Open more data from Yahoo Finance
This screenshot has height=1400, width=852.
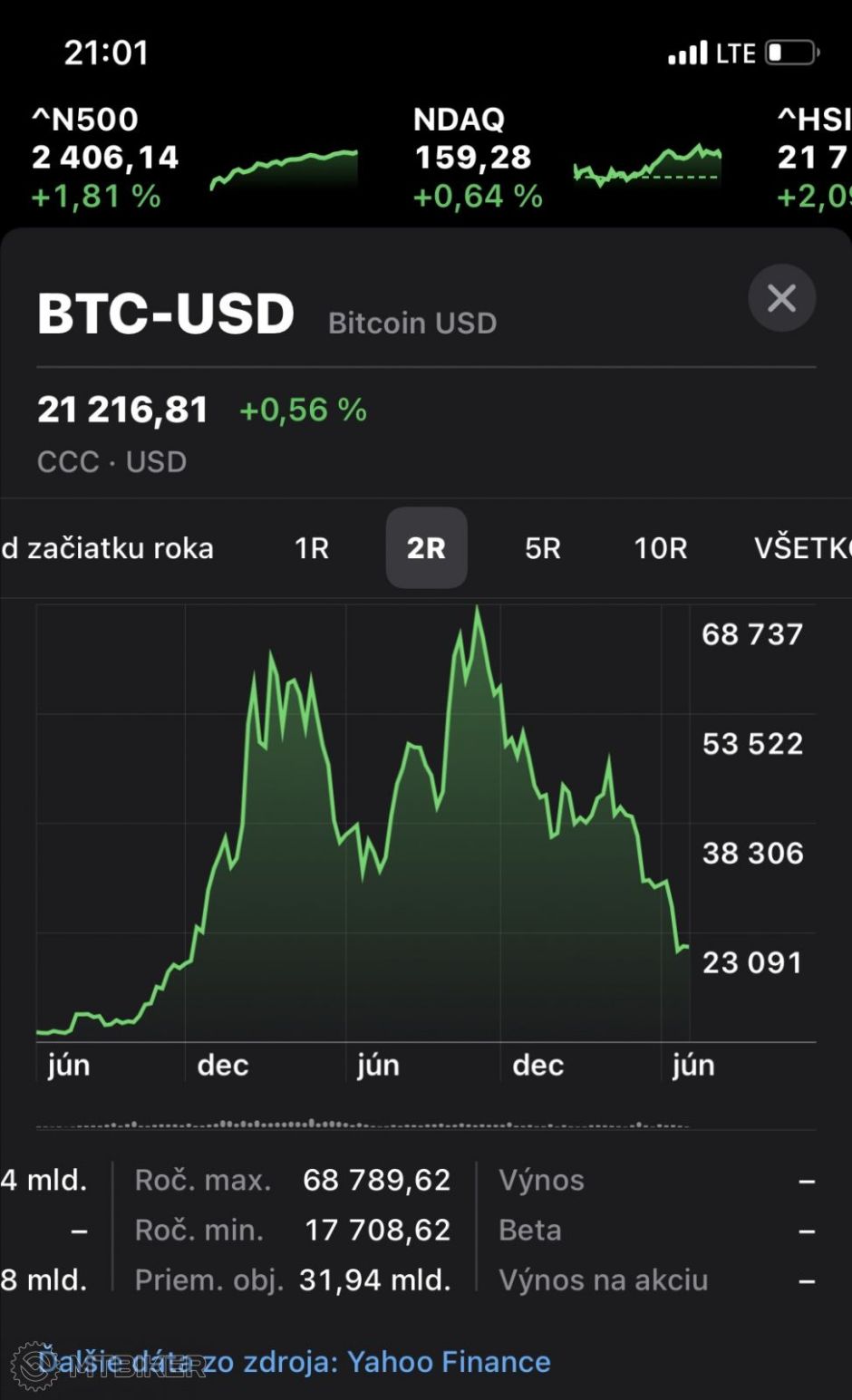(295, 1361)
